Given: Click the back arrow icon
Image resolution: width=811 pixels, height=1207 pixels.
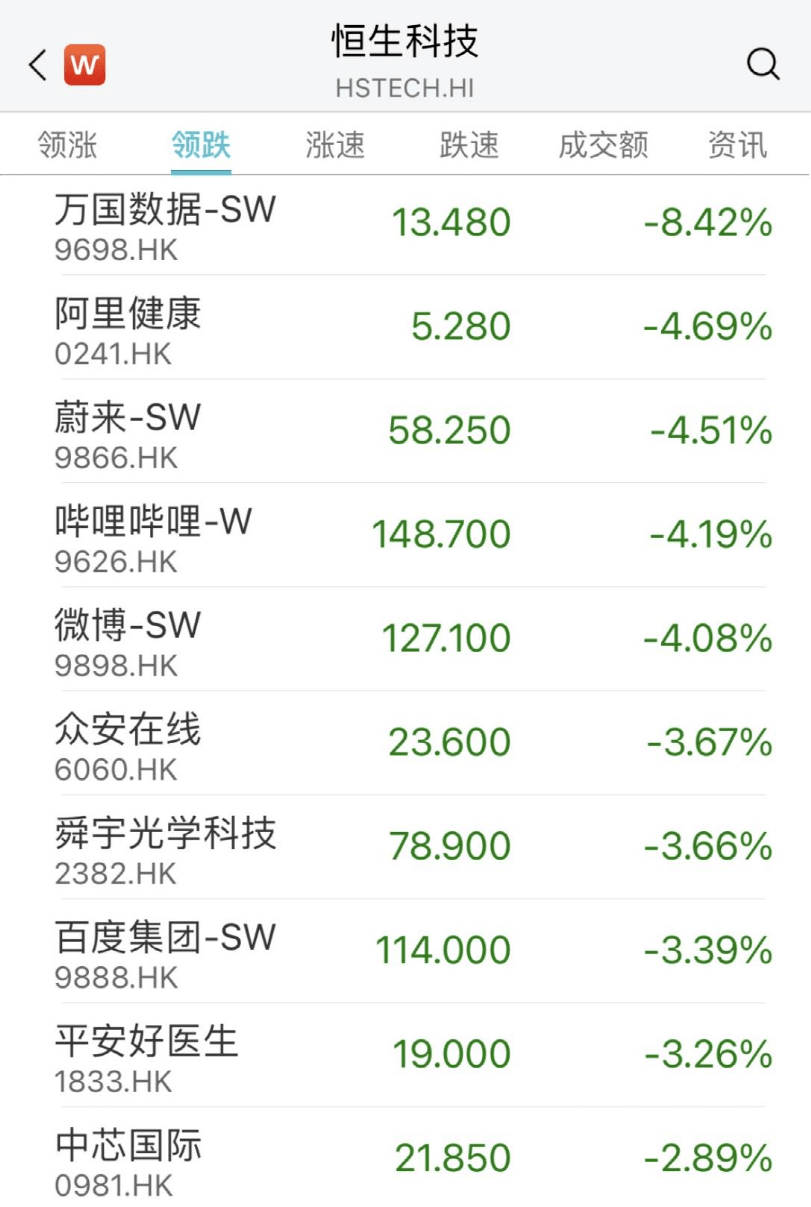Looking at the screenshot, I should point(36,64).
